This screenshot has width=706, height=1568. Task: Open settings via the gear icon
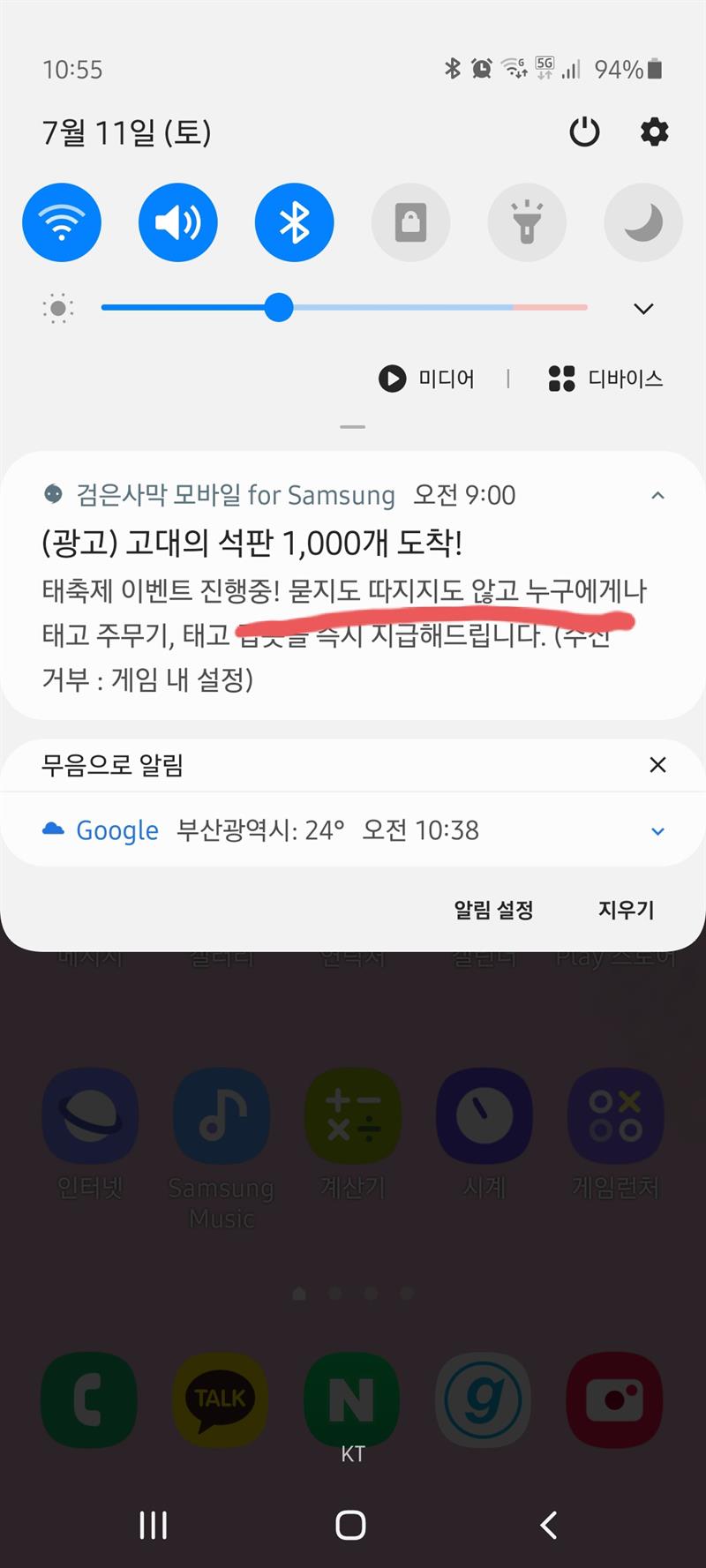click(x=654, y=132)
